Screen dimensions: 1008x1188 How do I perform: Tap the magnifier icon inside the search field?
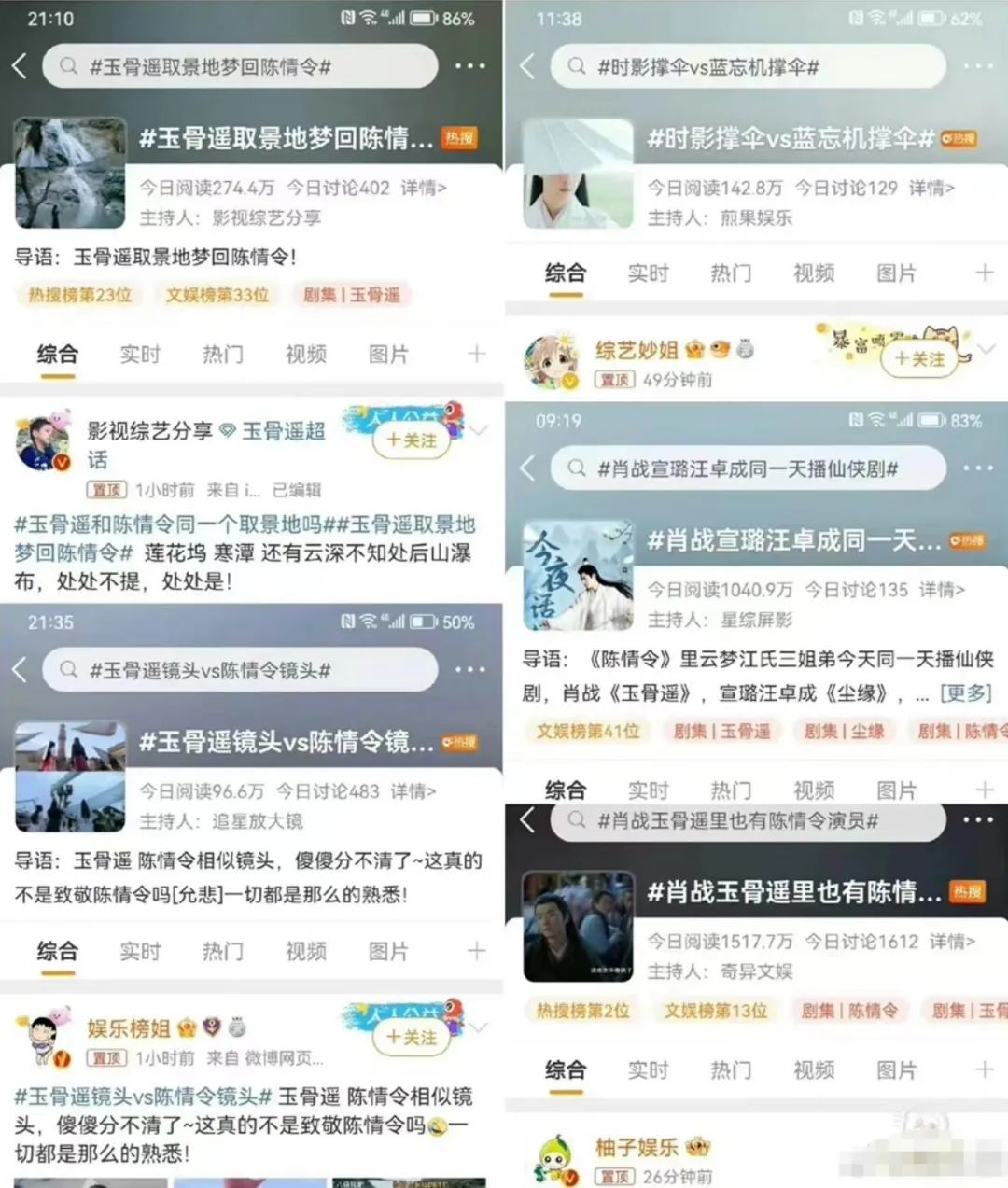[x=67, y=66]
